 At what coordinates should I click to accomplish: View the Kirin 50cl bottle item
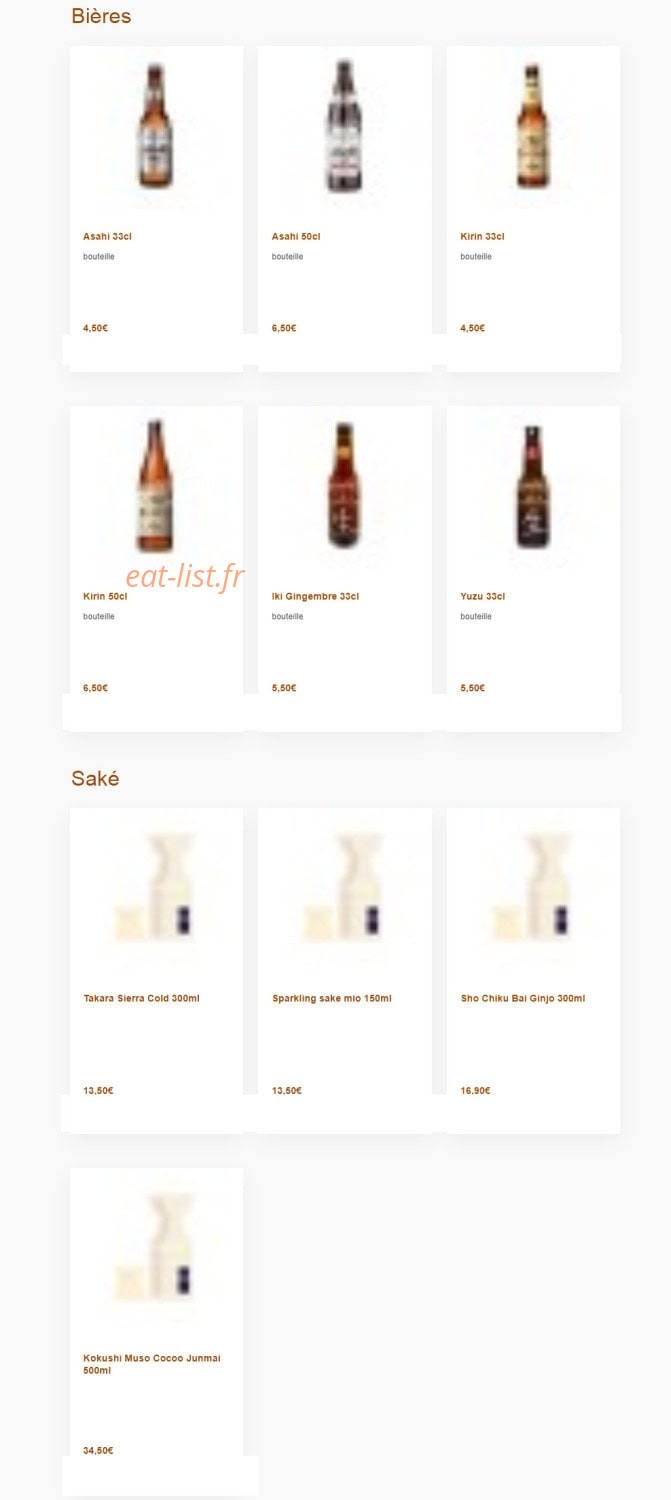(x=156, y=568)
